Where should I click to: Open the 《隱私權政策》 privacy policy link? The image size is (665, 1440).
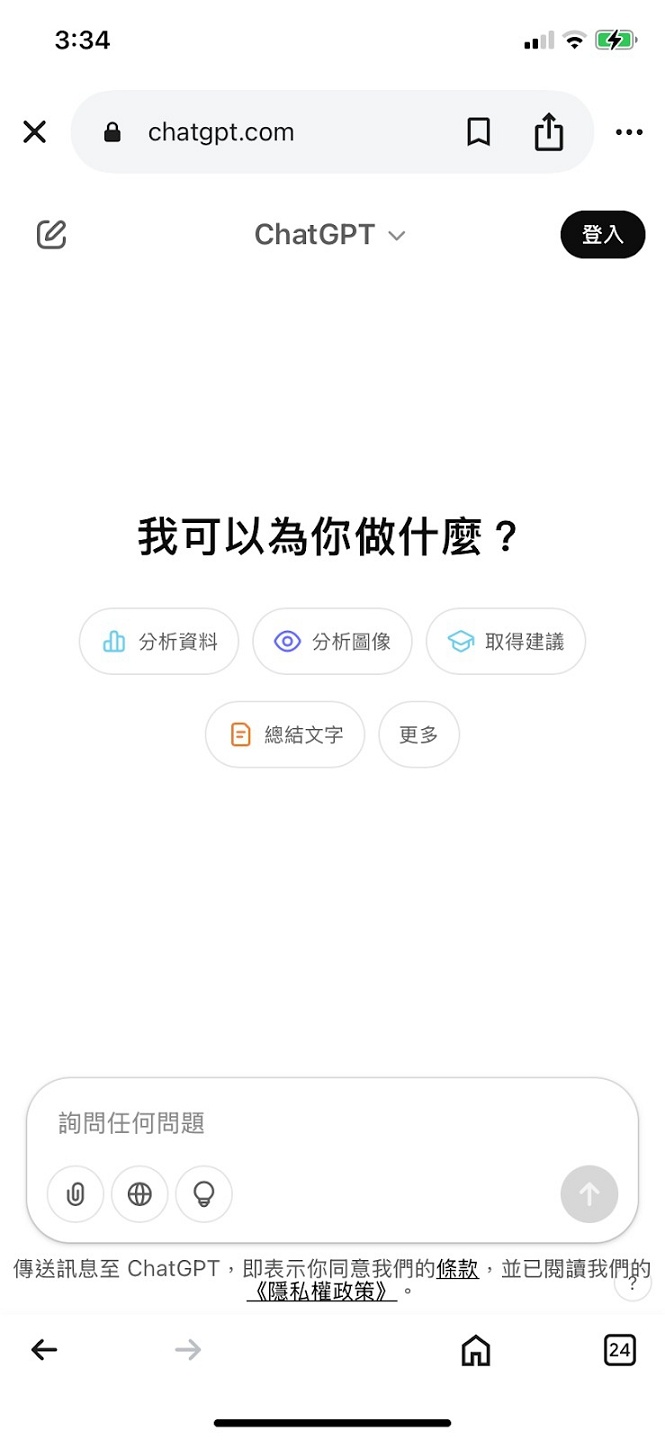pos(323,1292)
